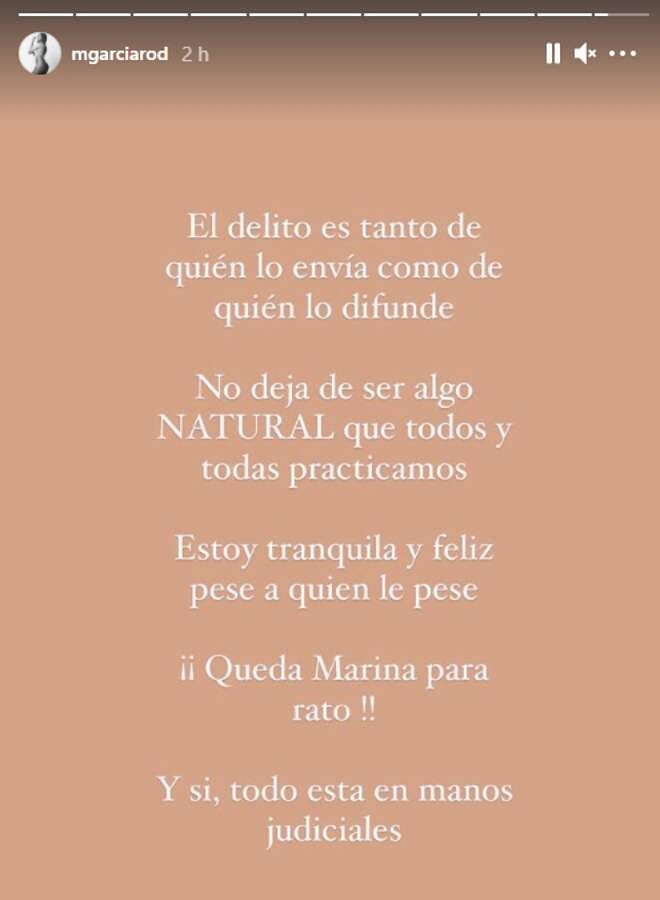Open the three-dot story options menu
Screen dimensions: 660x900
(x=622, y=54)
